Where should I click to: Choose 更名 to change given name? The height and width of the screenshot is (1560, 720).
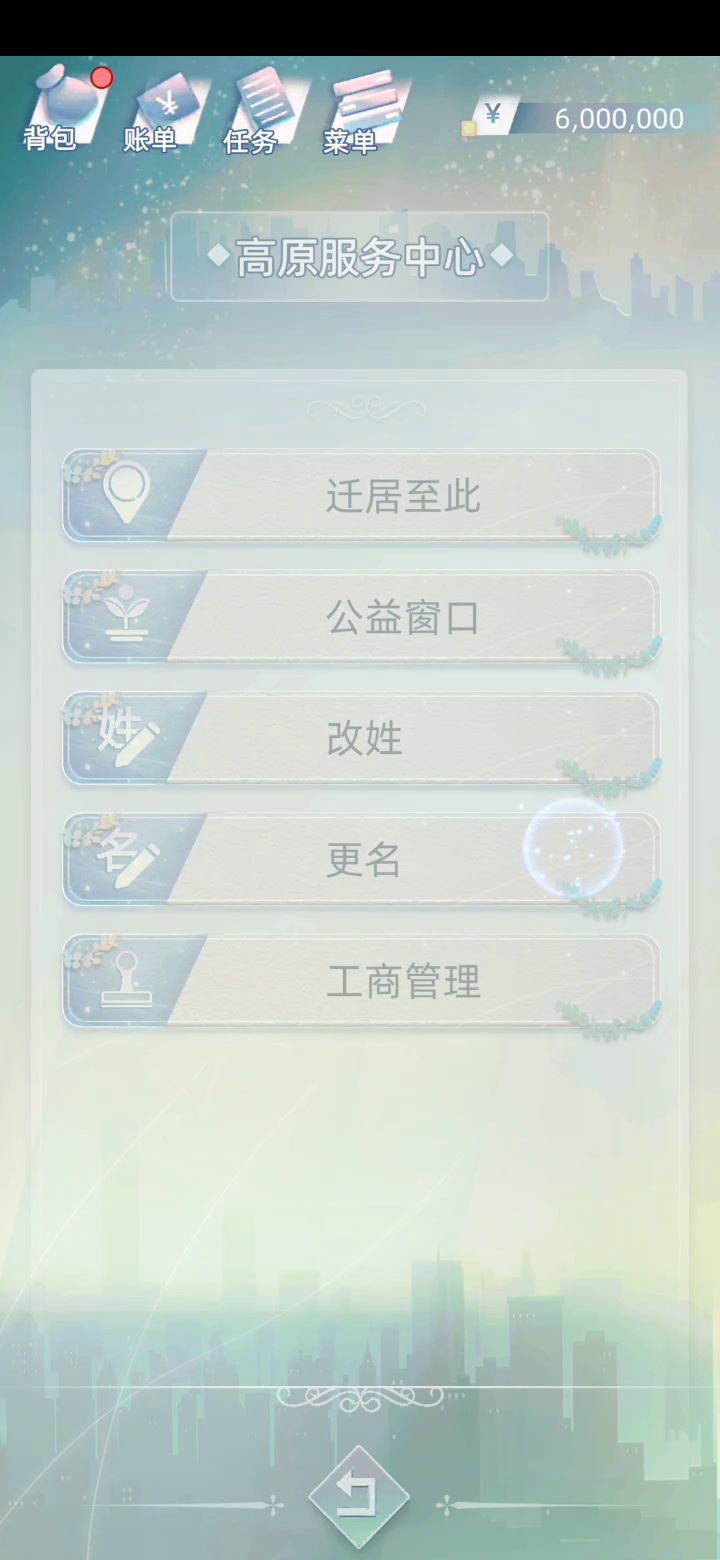[362, 860]
